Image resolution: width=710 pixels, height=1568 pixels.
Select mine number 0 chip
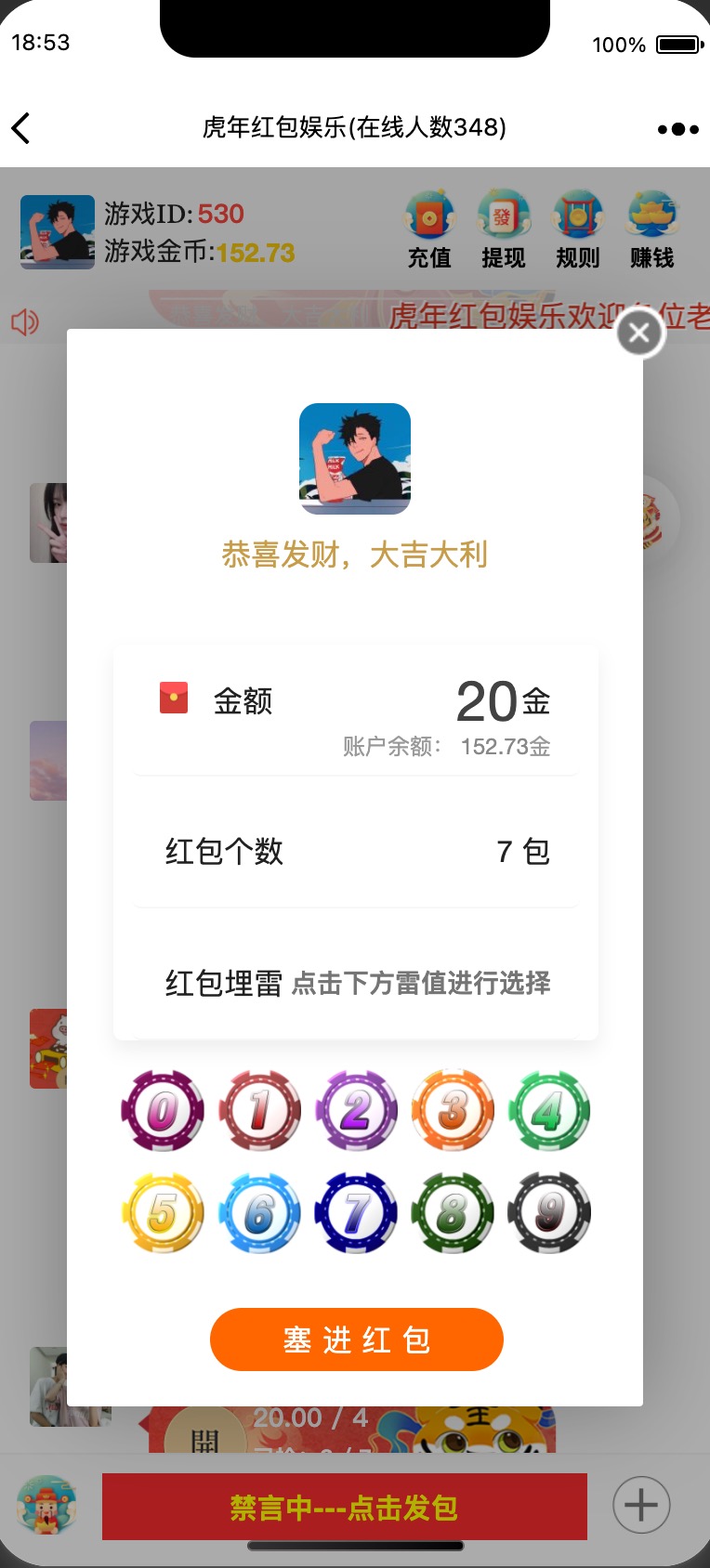click(163, 1111)
